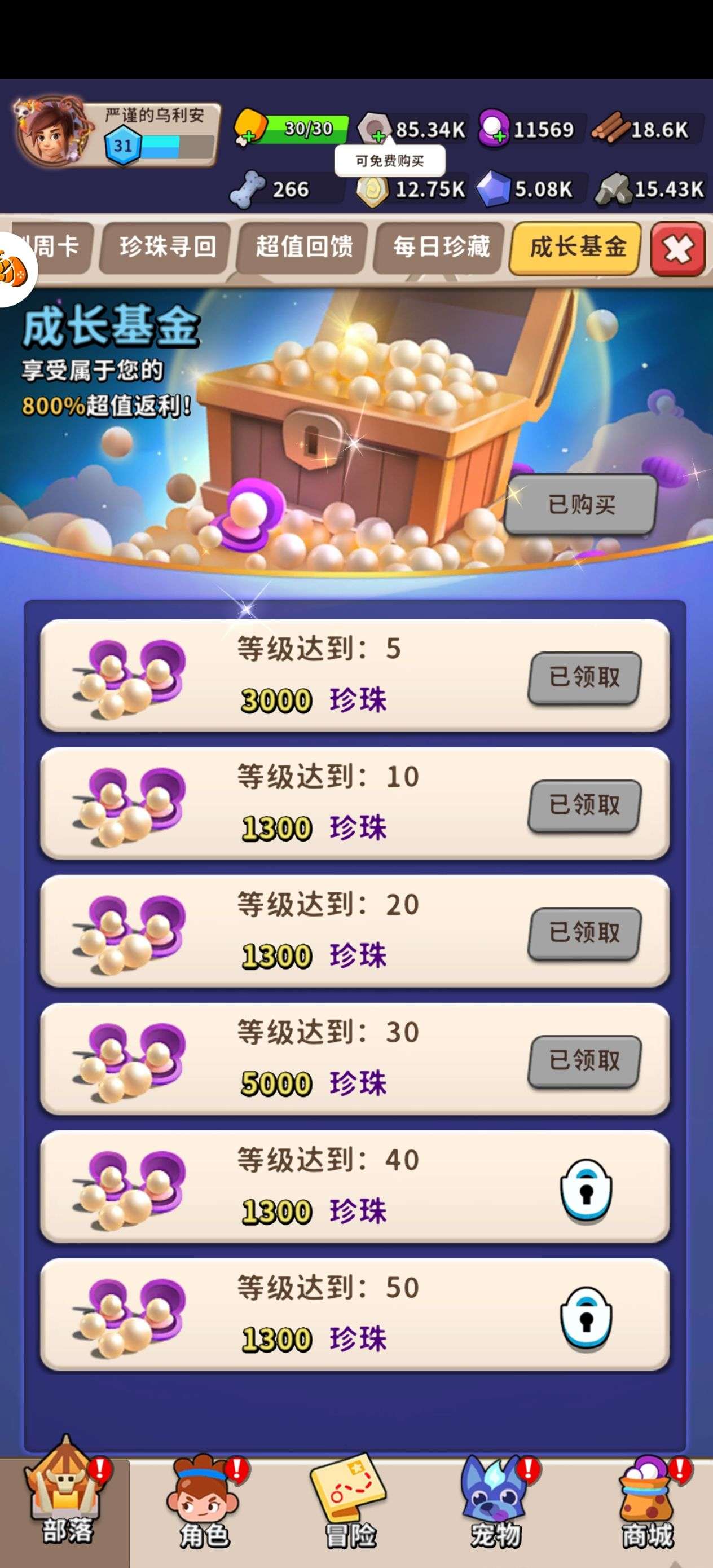Image resolution: width=713 pixels, height=1568 pixels.
Task: Open the partially hidden 周卡 tab
Action: pyautogui.click(x=52, y=248)
